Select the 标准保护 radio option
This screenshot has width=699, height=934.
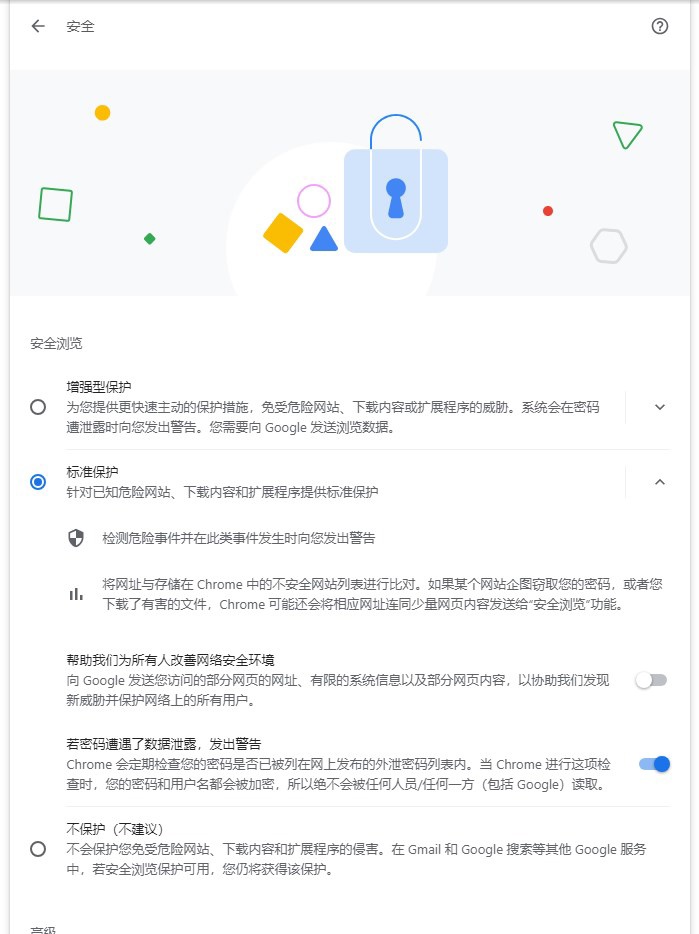(38, 482)
